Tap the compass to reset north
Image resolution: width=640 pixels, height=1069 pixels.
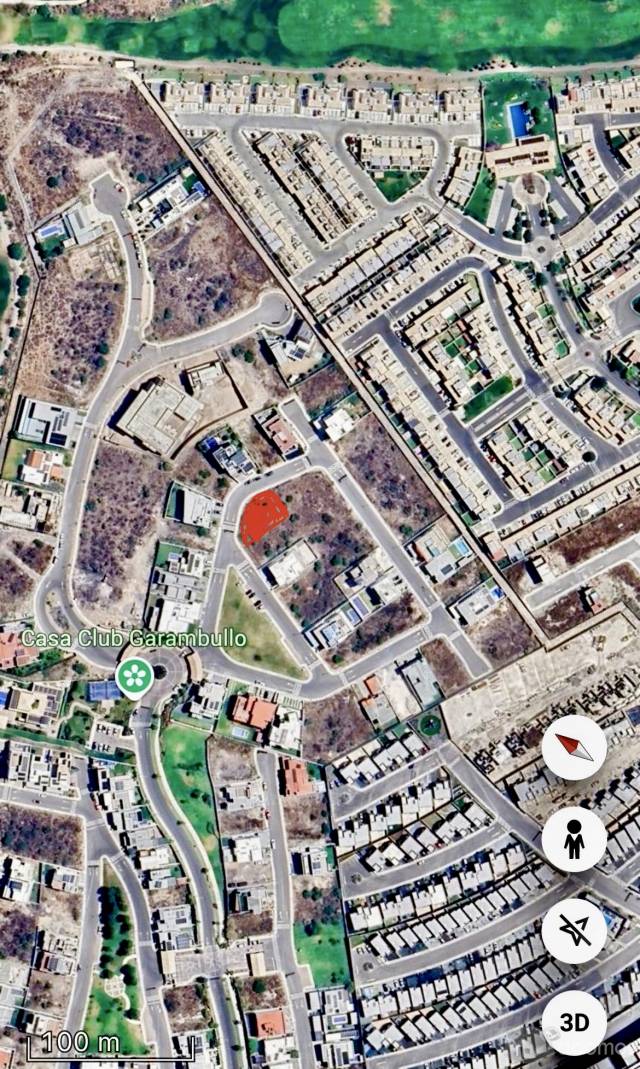pos(574,748)
